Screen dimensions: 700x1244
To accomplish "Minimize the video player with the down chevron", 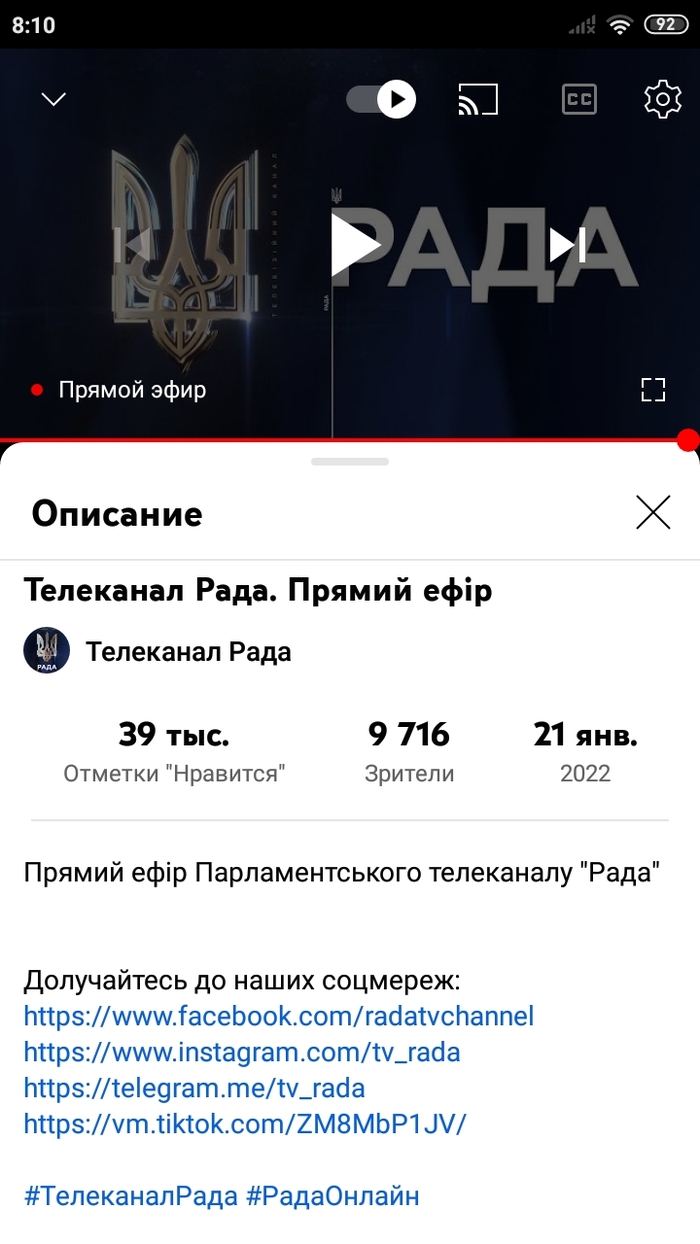I will click(x=53, y=99).
